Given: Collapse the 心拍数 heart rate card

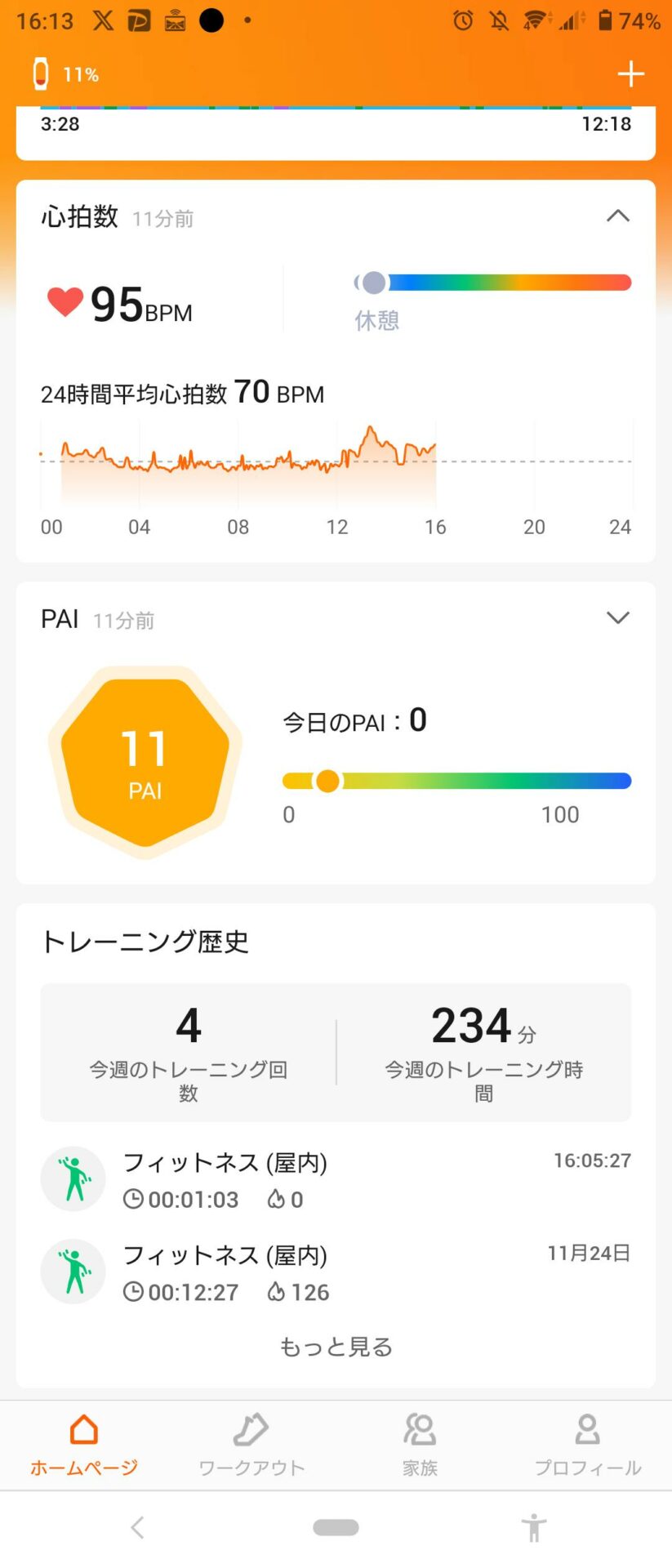Looking at the screenshot, I should (x=618, y=216).
